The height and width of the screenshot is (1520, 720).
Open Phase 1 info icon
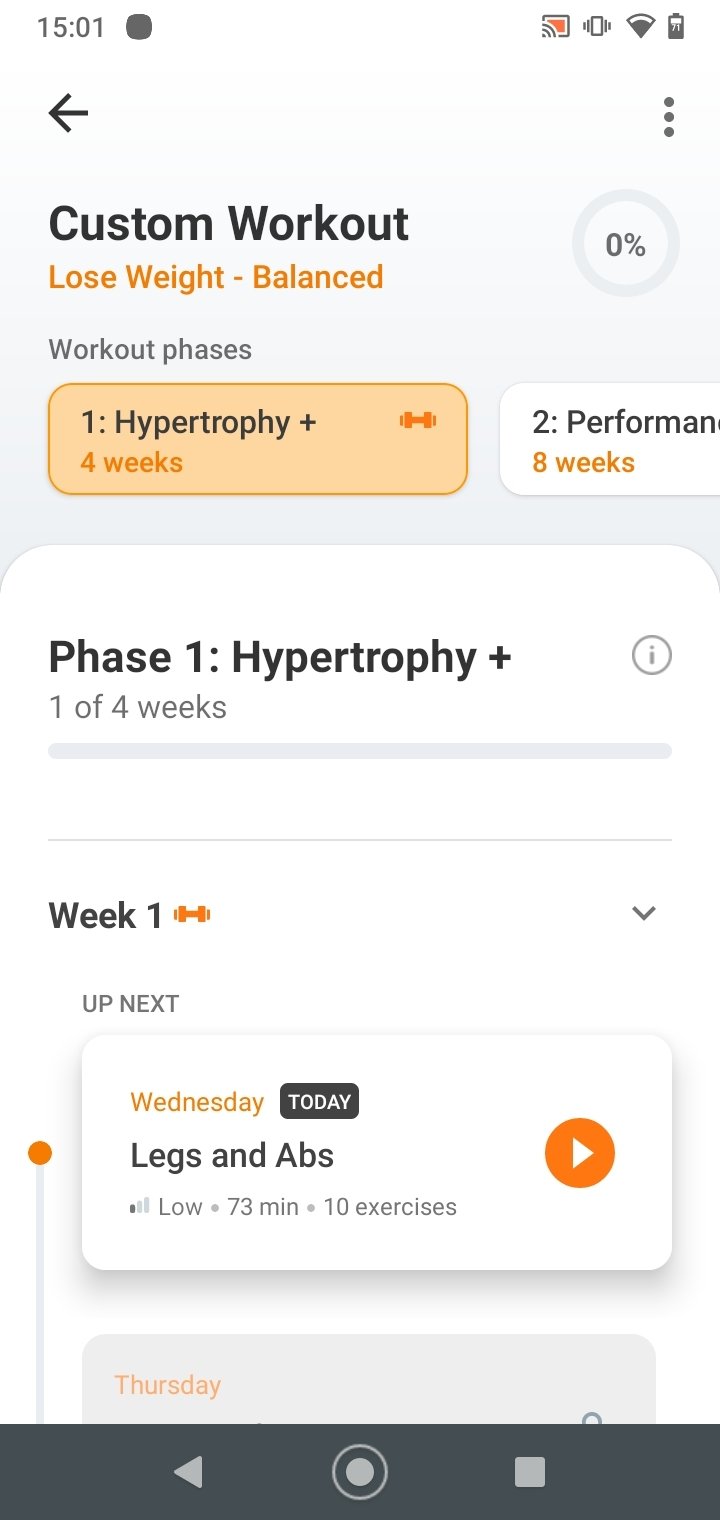652,656
